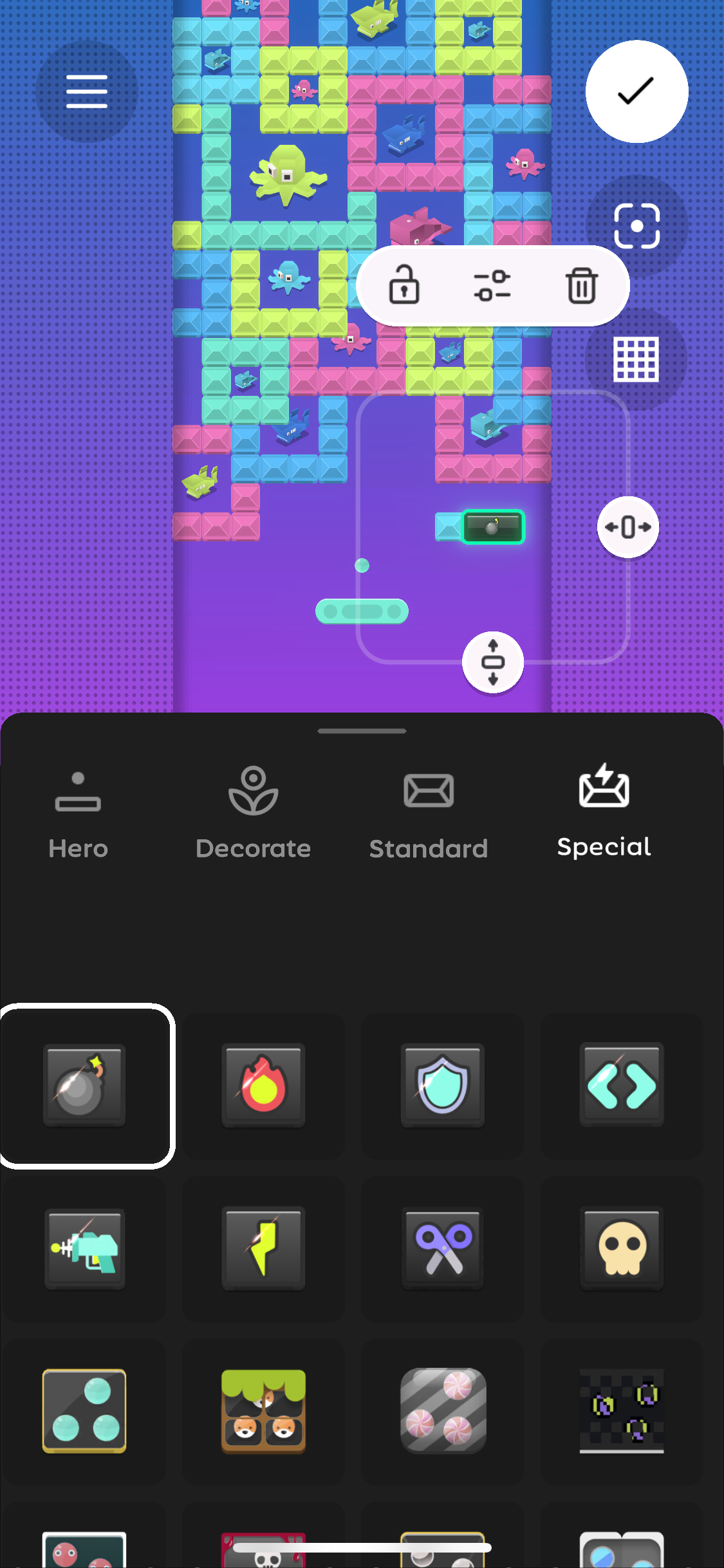The width and height of the screenshot is (724, 1568).
Task: Choose the skull brick
Action: click(622, 1249)
